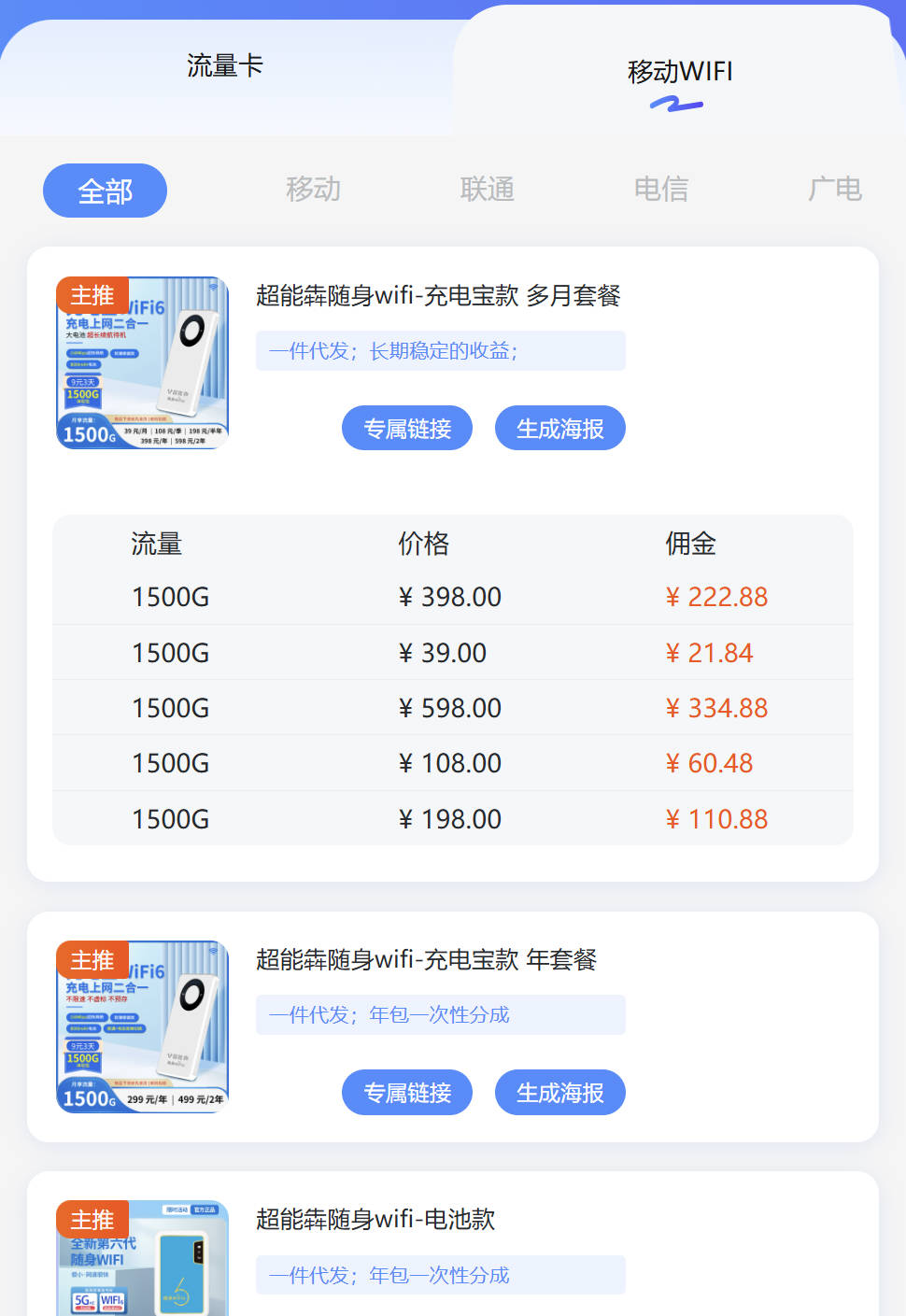Click 生成海报 for the 多月套餐 product
Viewport: 906px width, 1316px height.
pos(559,428)
